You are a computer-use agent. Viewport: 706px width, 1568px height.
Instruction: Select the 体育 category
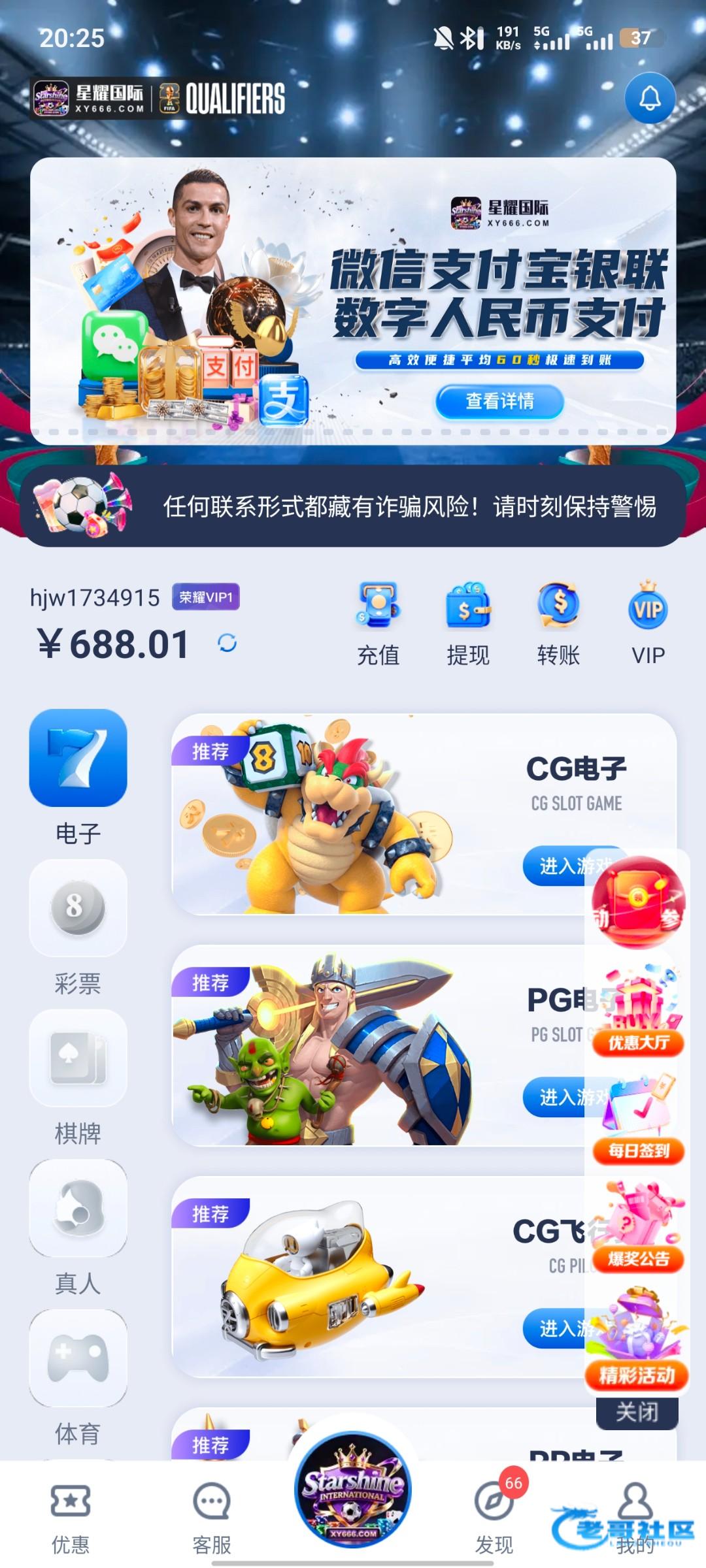78,1377
